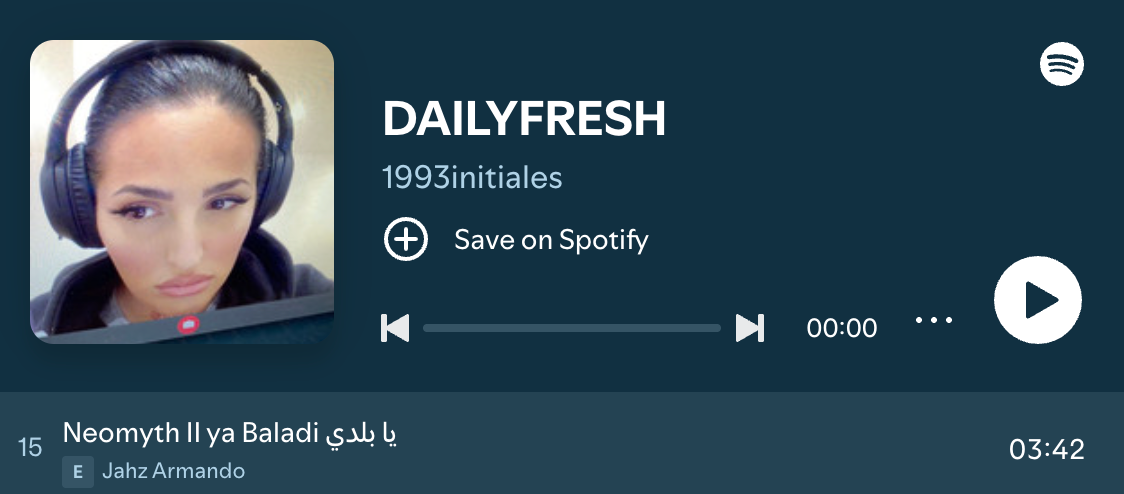Skip to the next track
The width and height of the screenshot is (1124, 494).
coord(749,327)
